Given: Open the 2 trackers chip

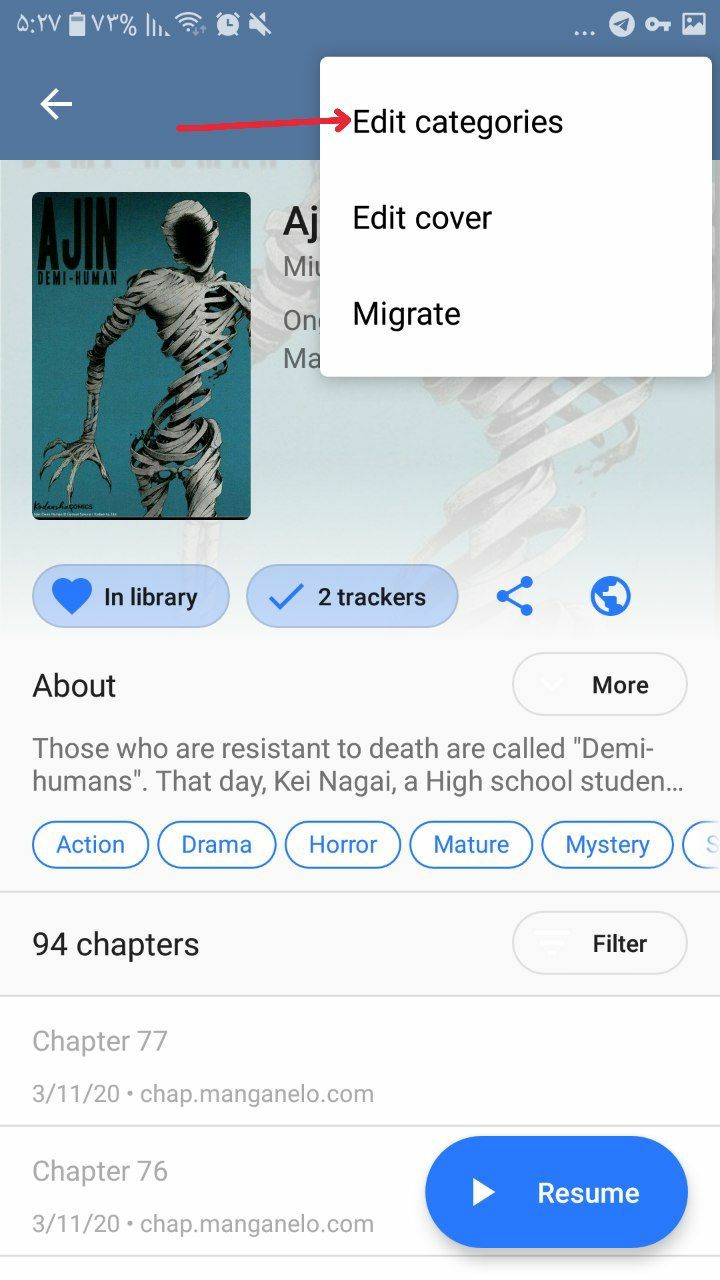Looking at the screenshot, I should (352, 597).
